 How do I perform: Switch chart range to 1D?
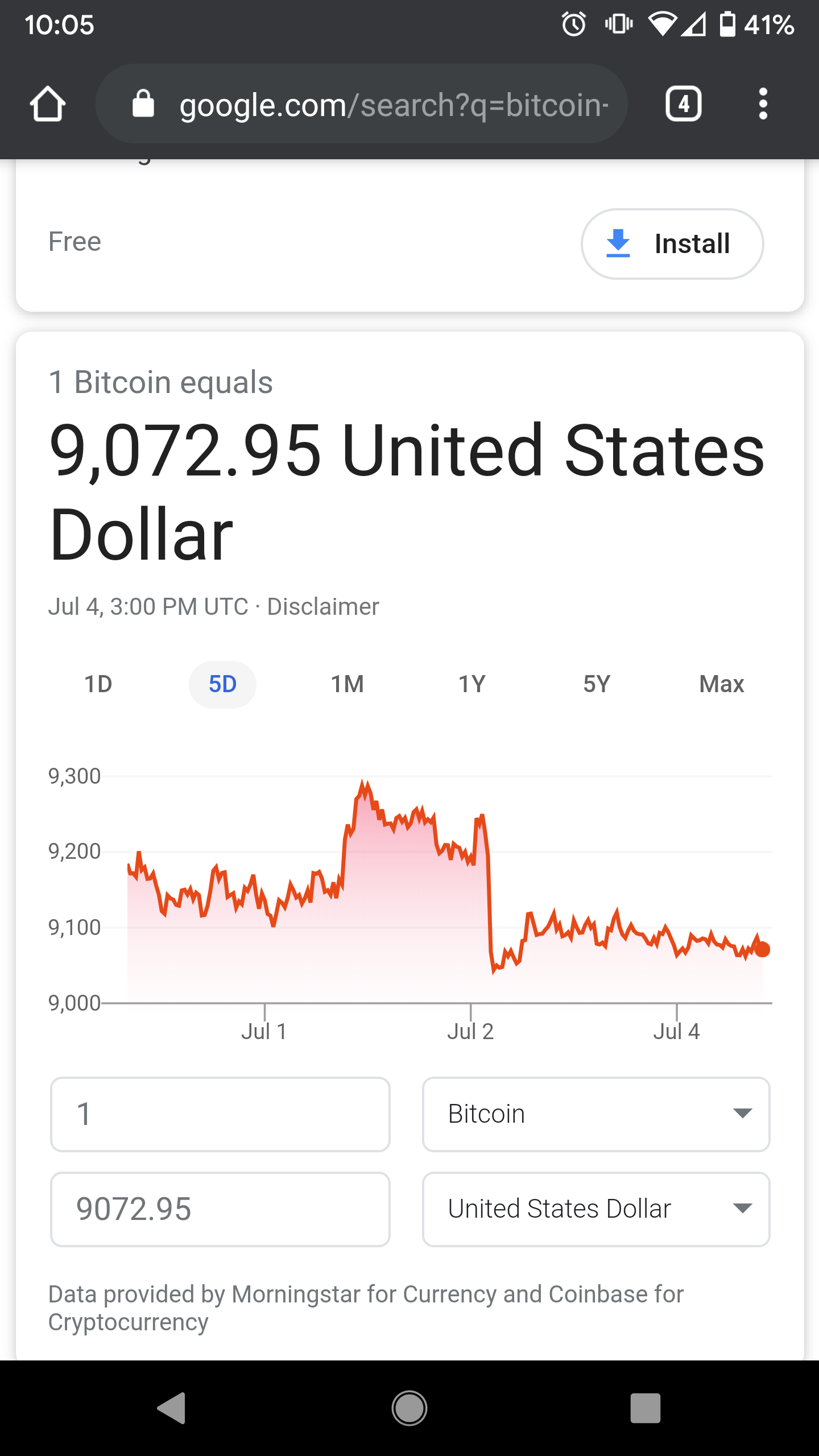[x=98, y=684]
